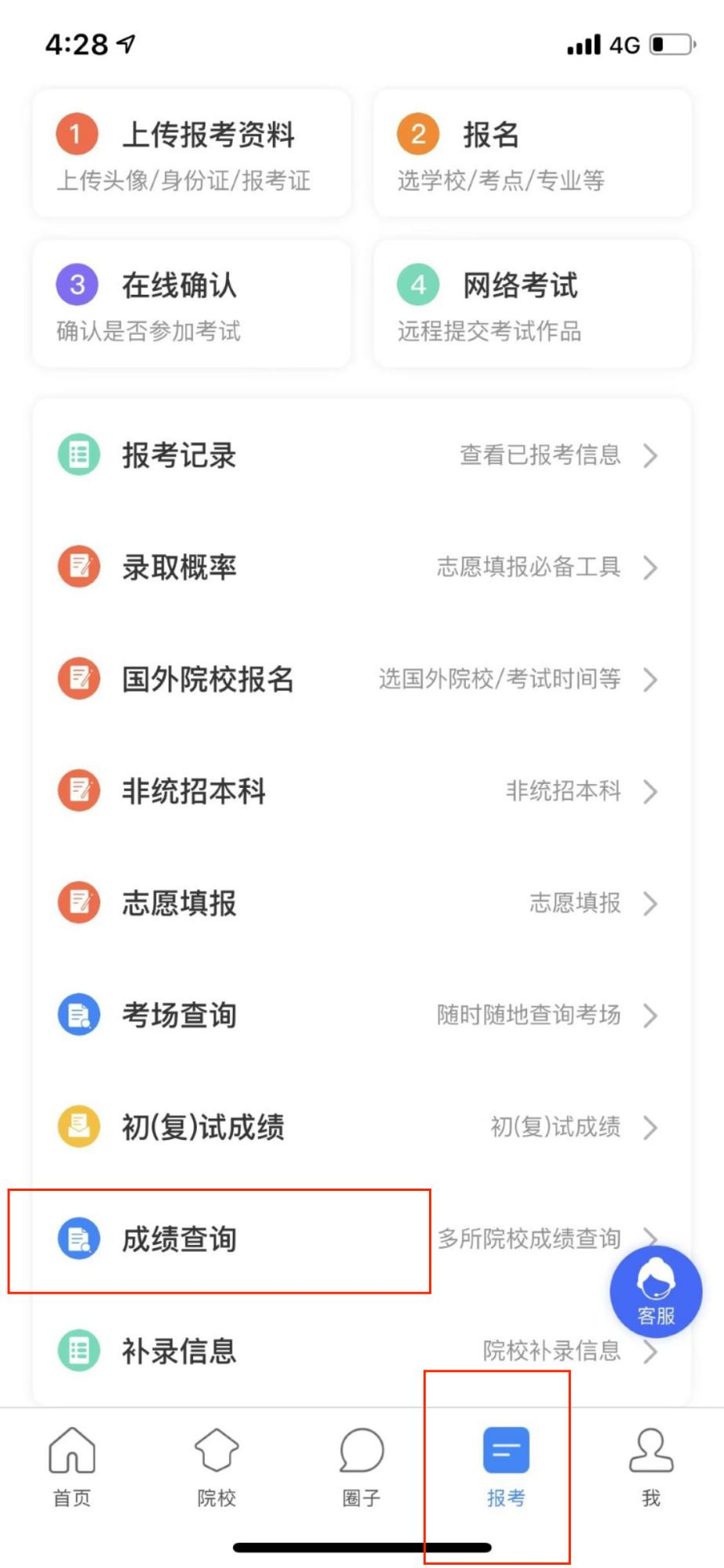
Task: Open the 成绩查询 row
Action: coord(362,1239)
